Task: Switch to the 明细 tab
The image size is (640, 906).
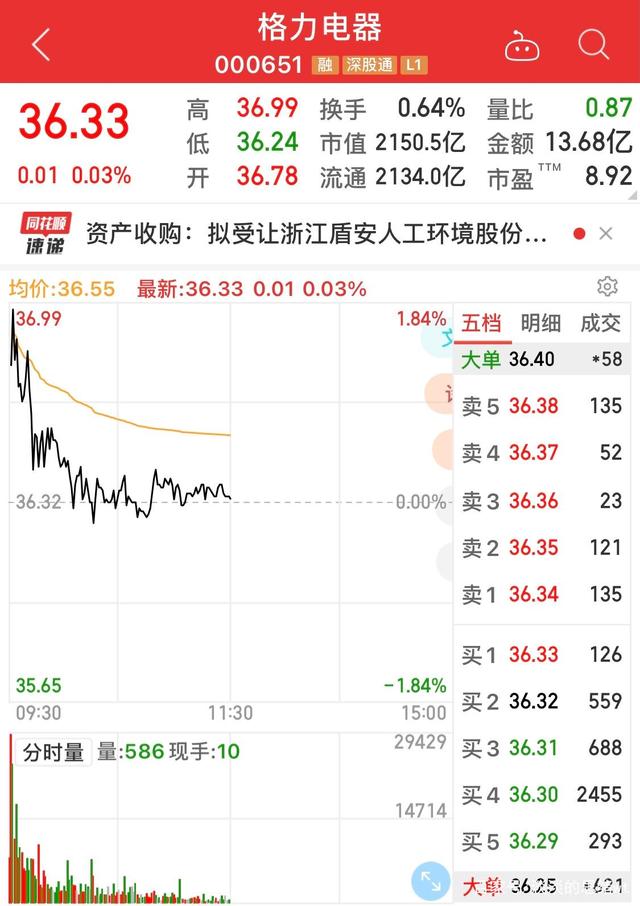Action: [x=541, y=323]
